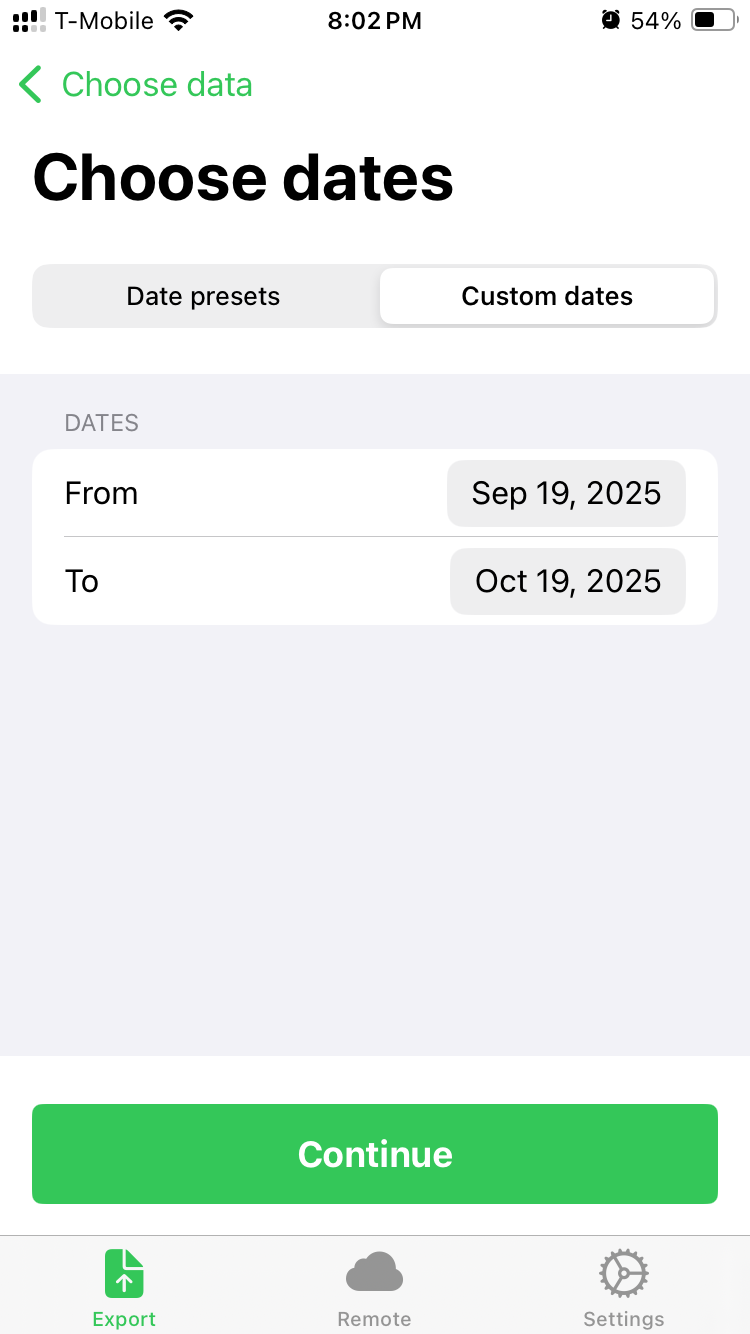Open the From date picker
This screenshot has width=750, height=1334.
[566, 493]
